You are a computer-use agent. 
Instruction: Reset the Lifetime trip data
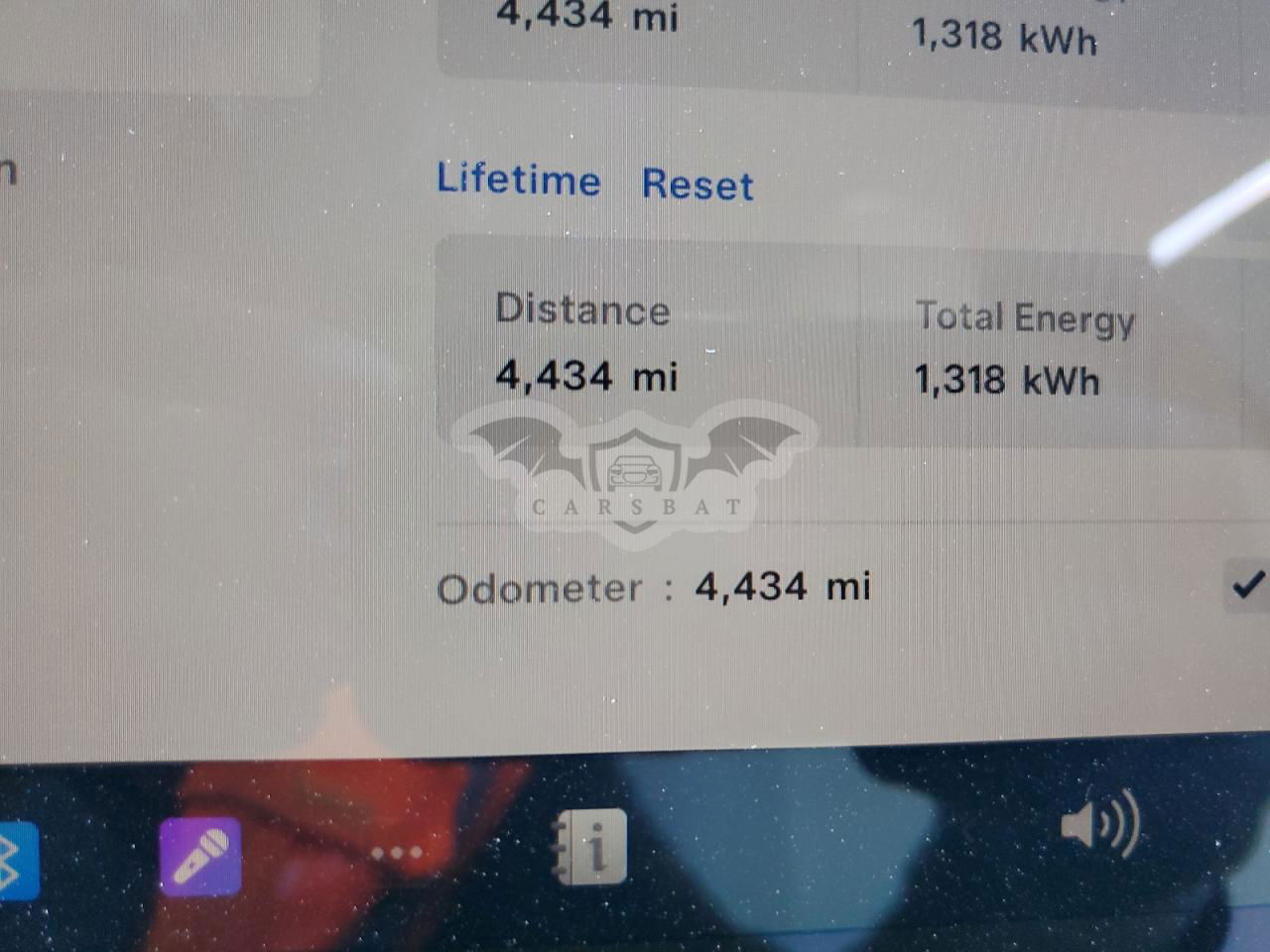pos(697,184)
